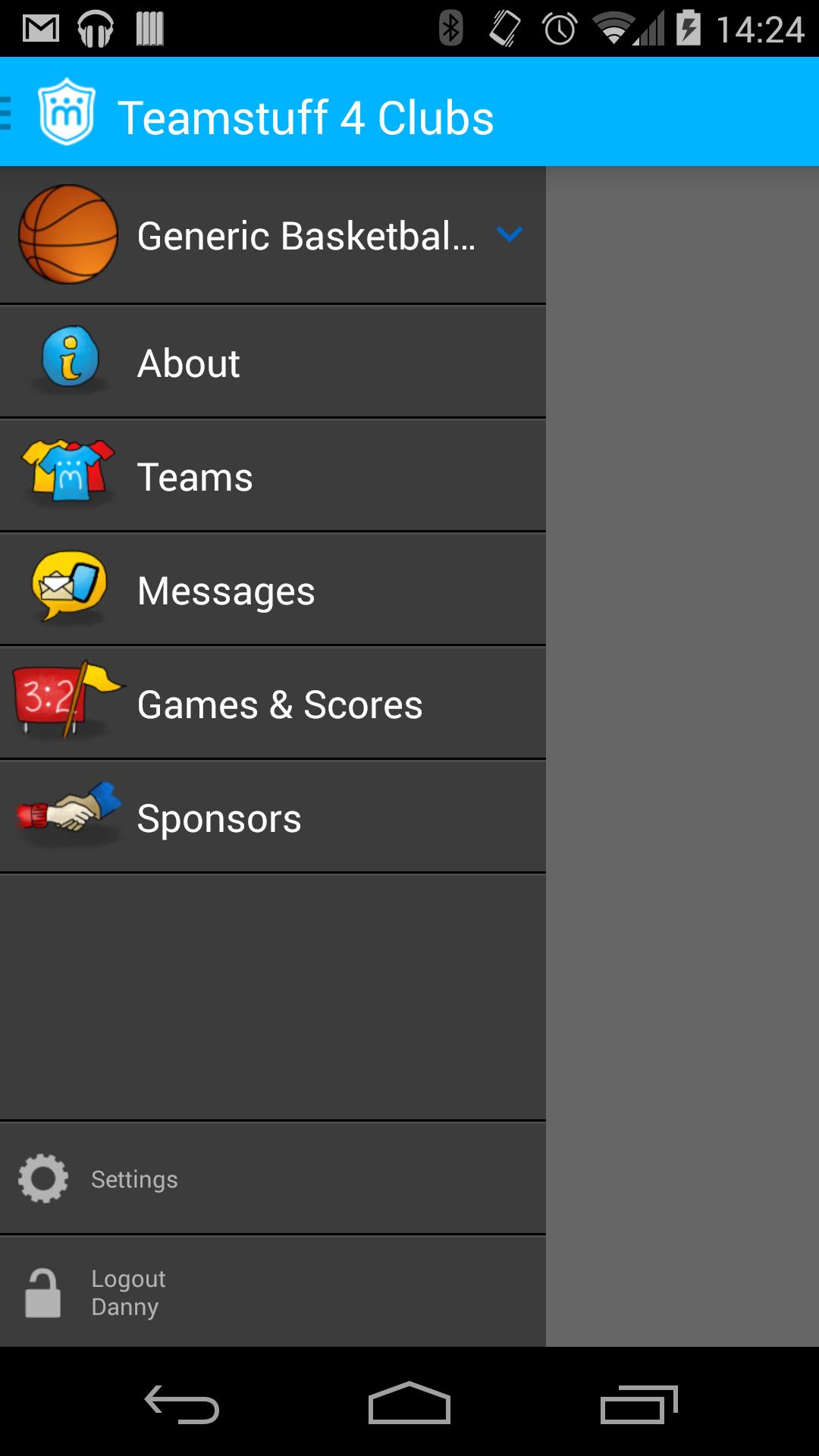Open the club selector chevron

point(509,235)
